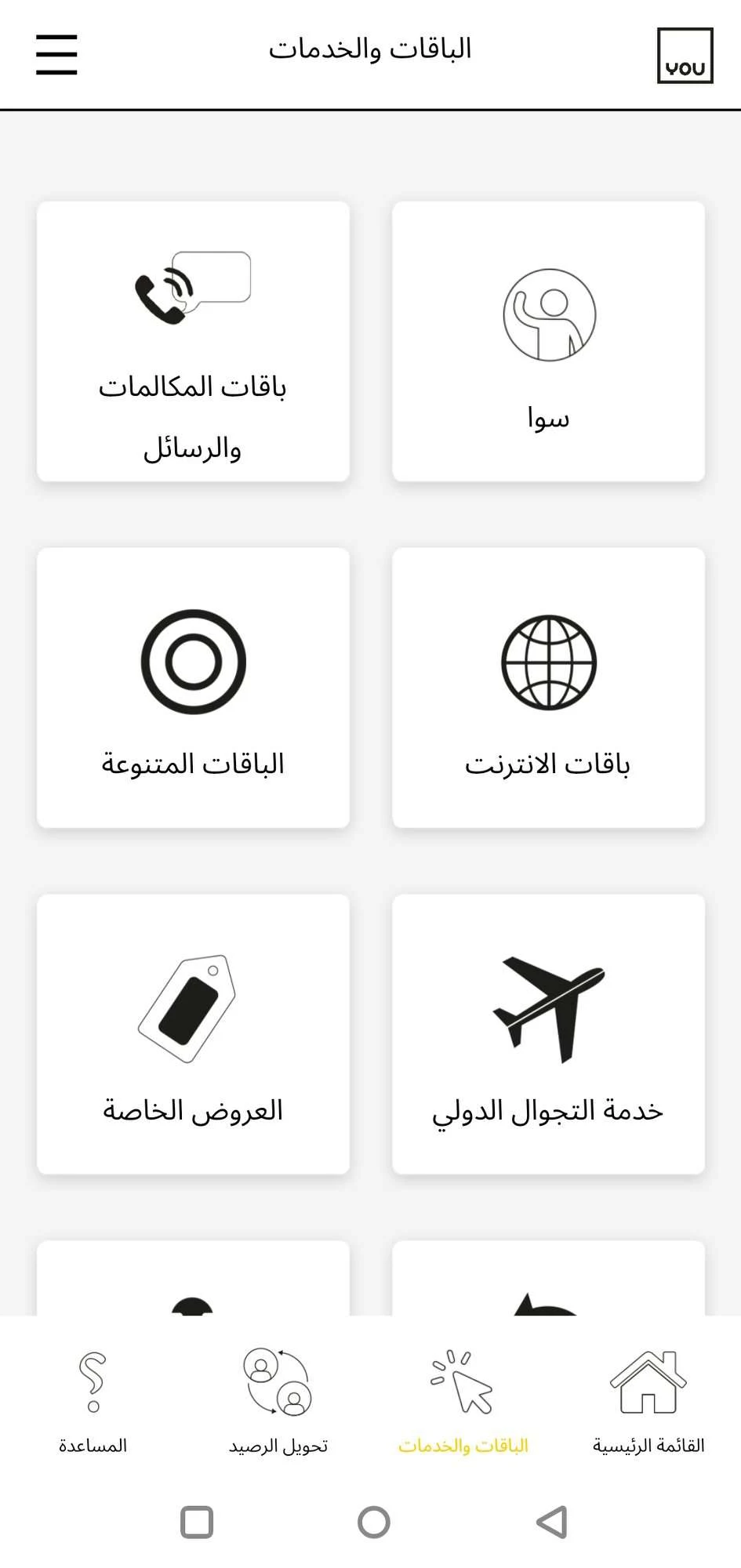741x1568 pixels.
Task: Select the باقات الانترنت card
Action: point(548,688)
